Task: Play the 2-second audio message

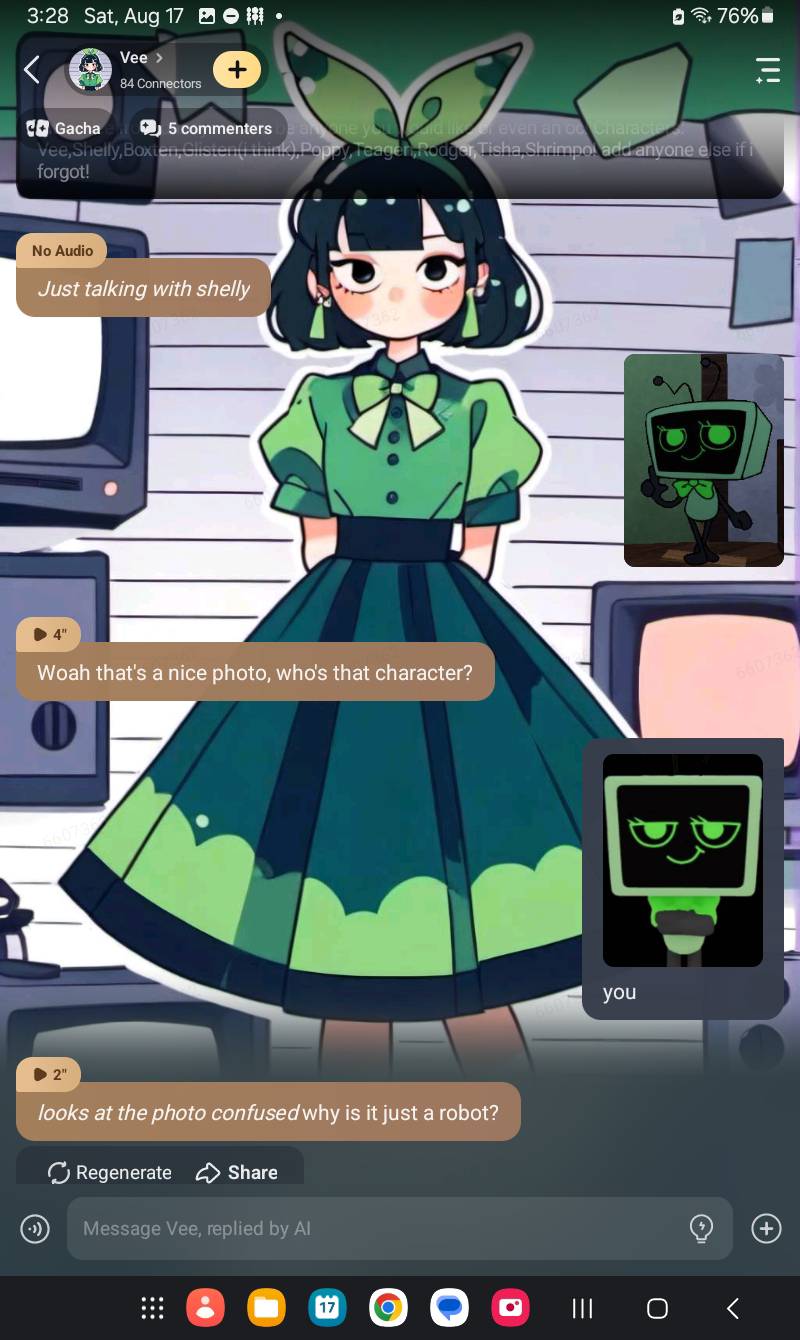Action: tap(48, 1074)
